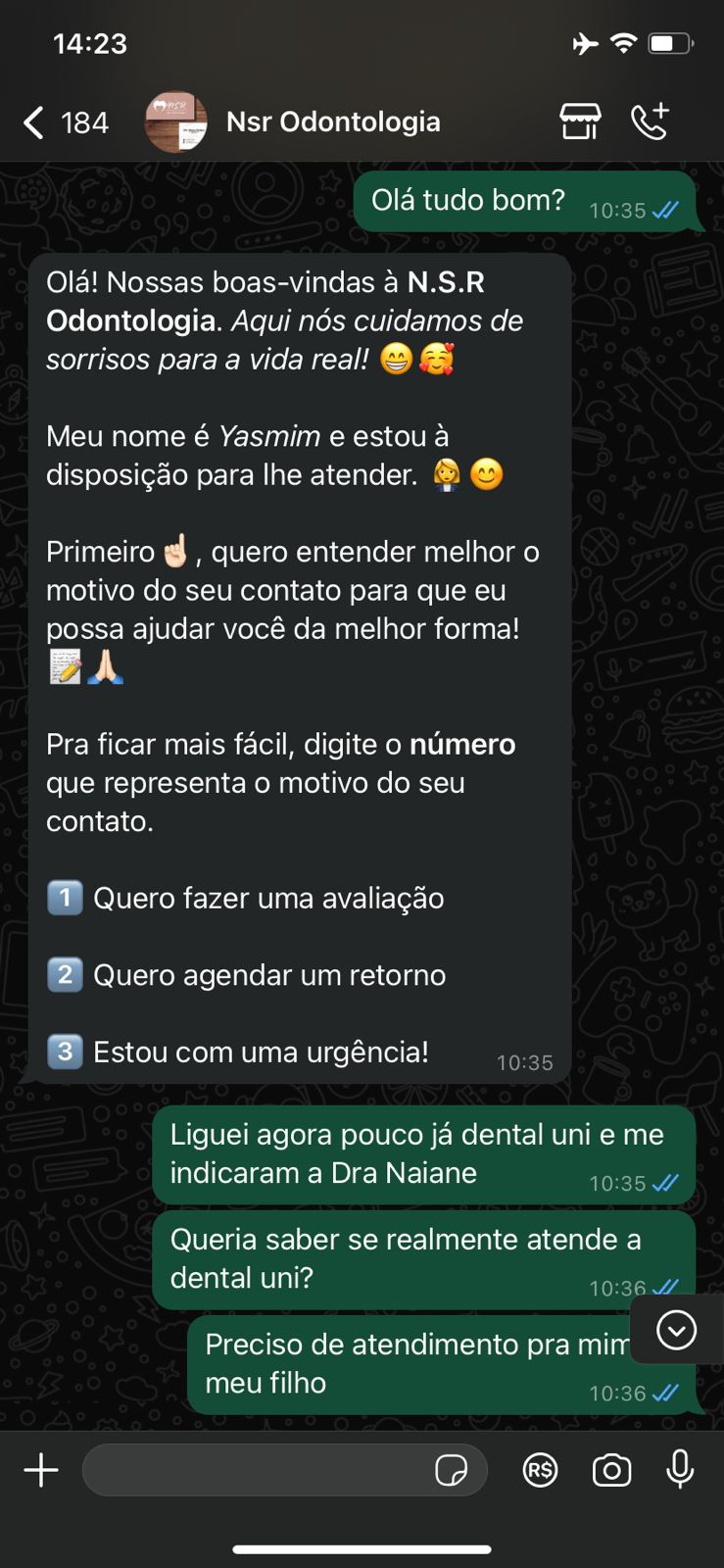Viewport: 724px width, 1568px height.
Task: Open the business catalog storefront icon
Action: coord(580,122)
